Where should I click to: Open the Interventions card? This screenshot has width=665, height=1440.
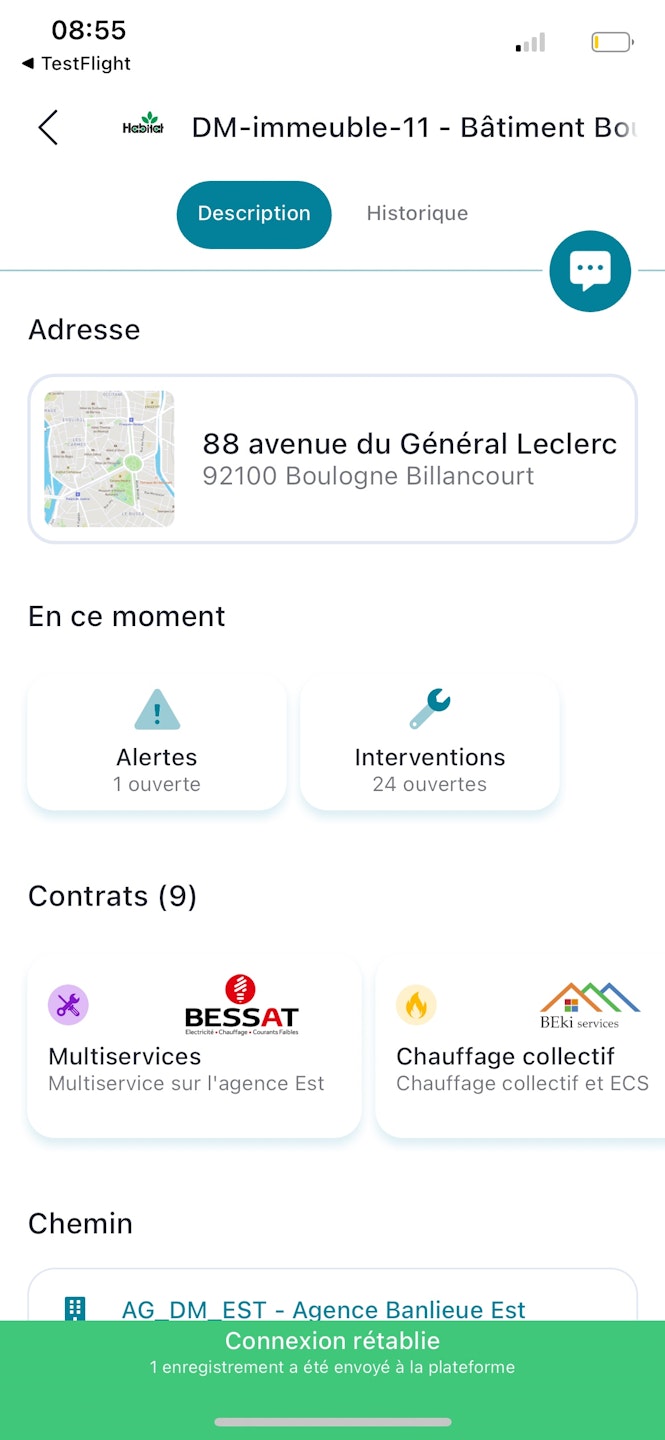430,741
